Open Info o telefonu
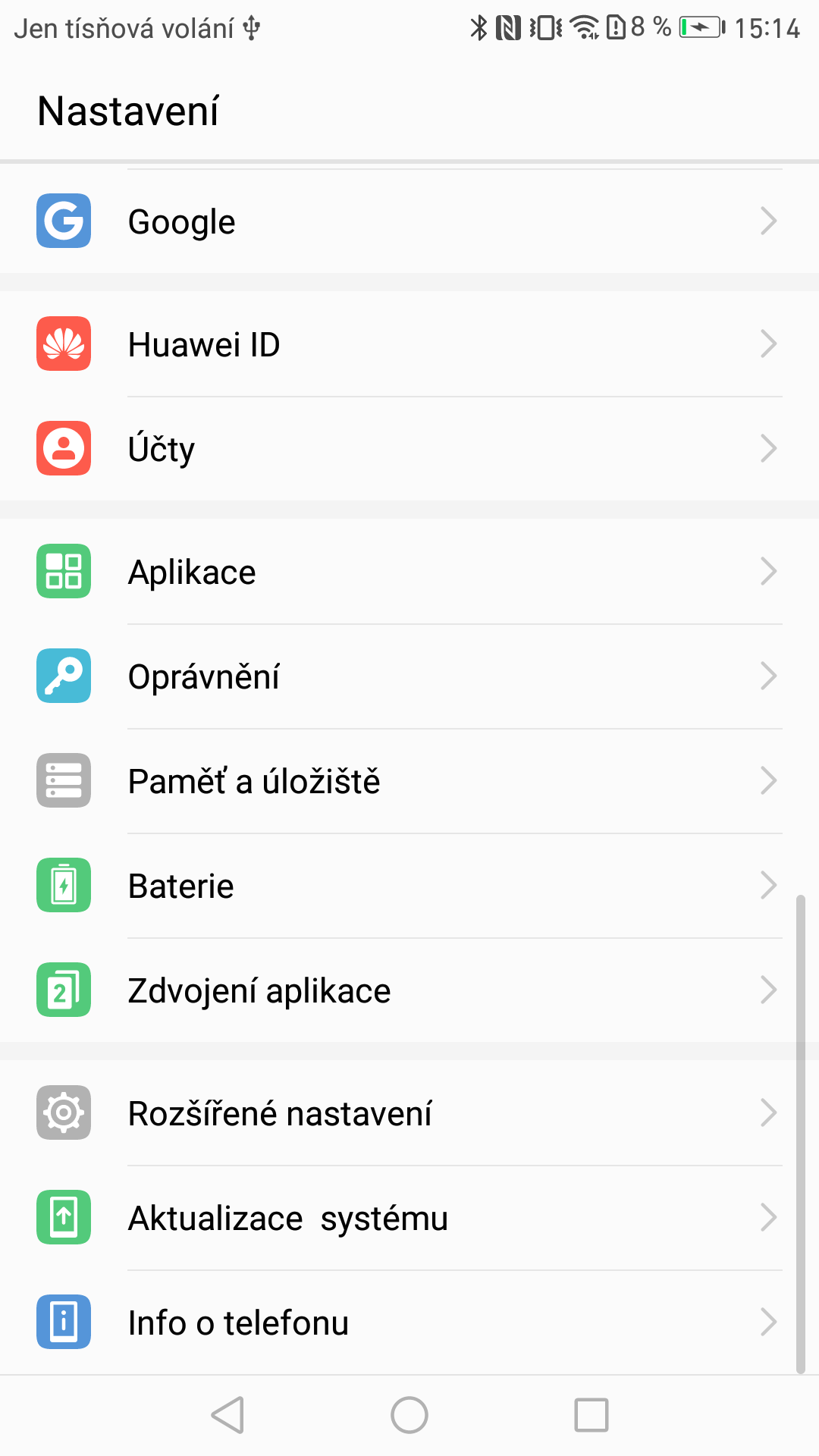The width and height of the screenshot is (819, 1456). click(409, 1323)
